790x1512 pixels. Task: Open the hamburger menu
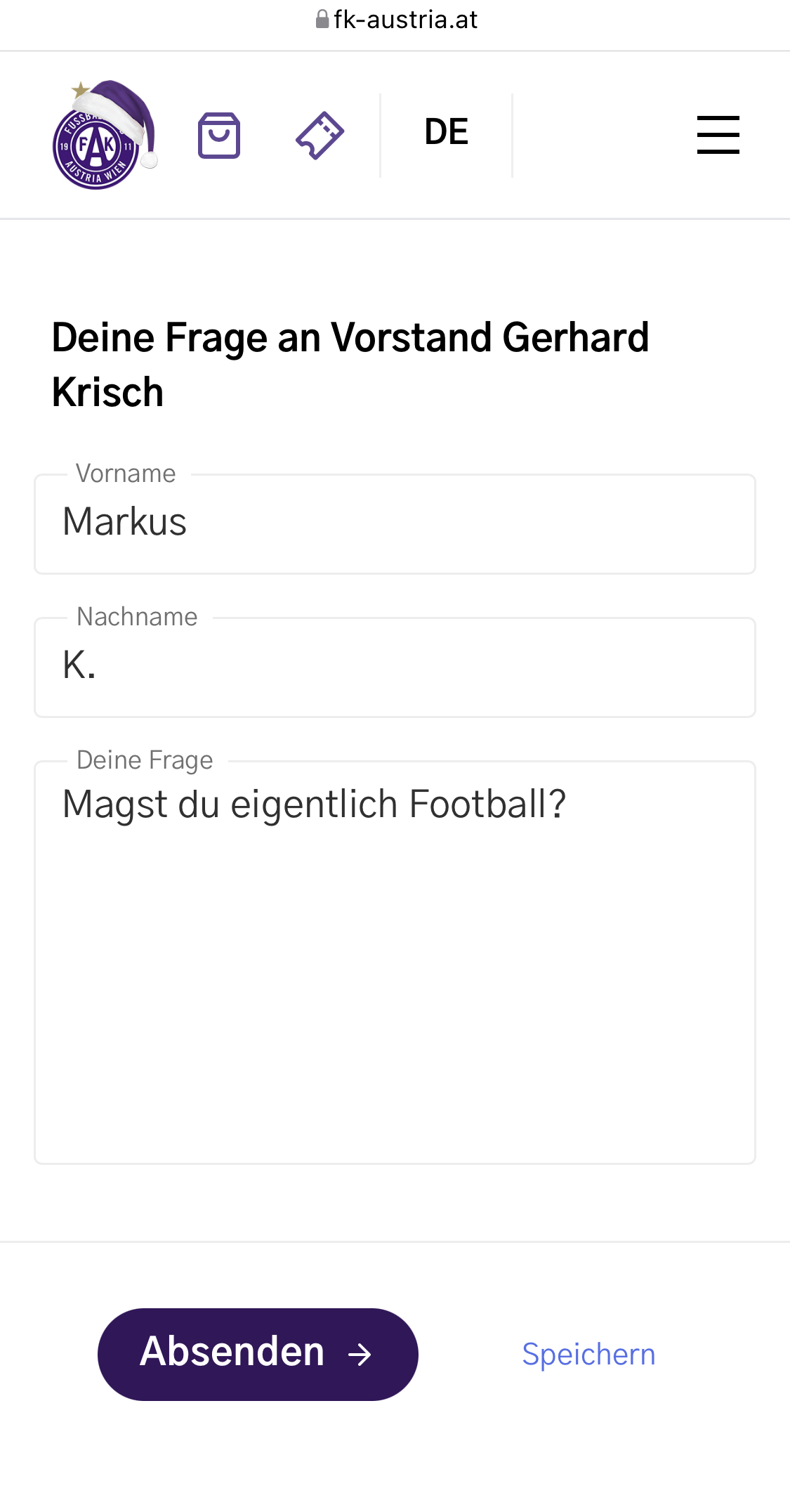point(718,135)
